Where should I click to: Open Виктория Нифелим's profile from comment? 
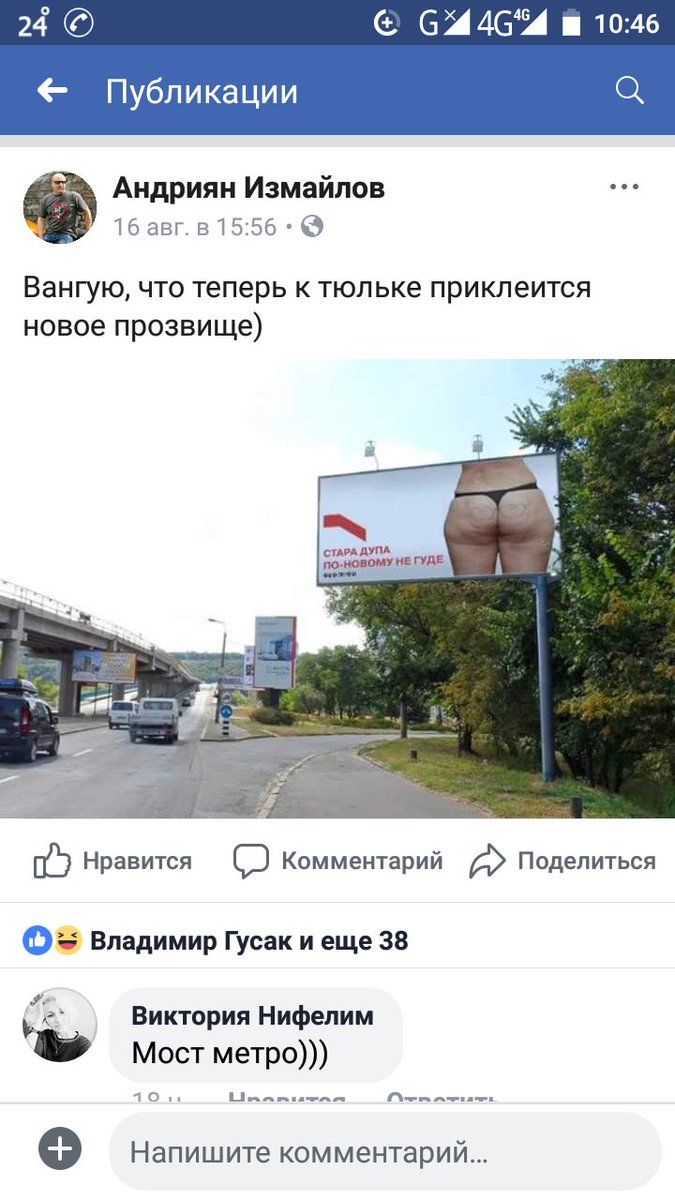(x=252, y=1016)
